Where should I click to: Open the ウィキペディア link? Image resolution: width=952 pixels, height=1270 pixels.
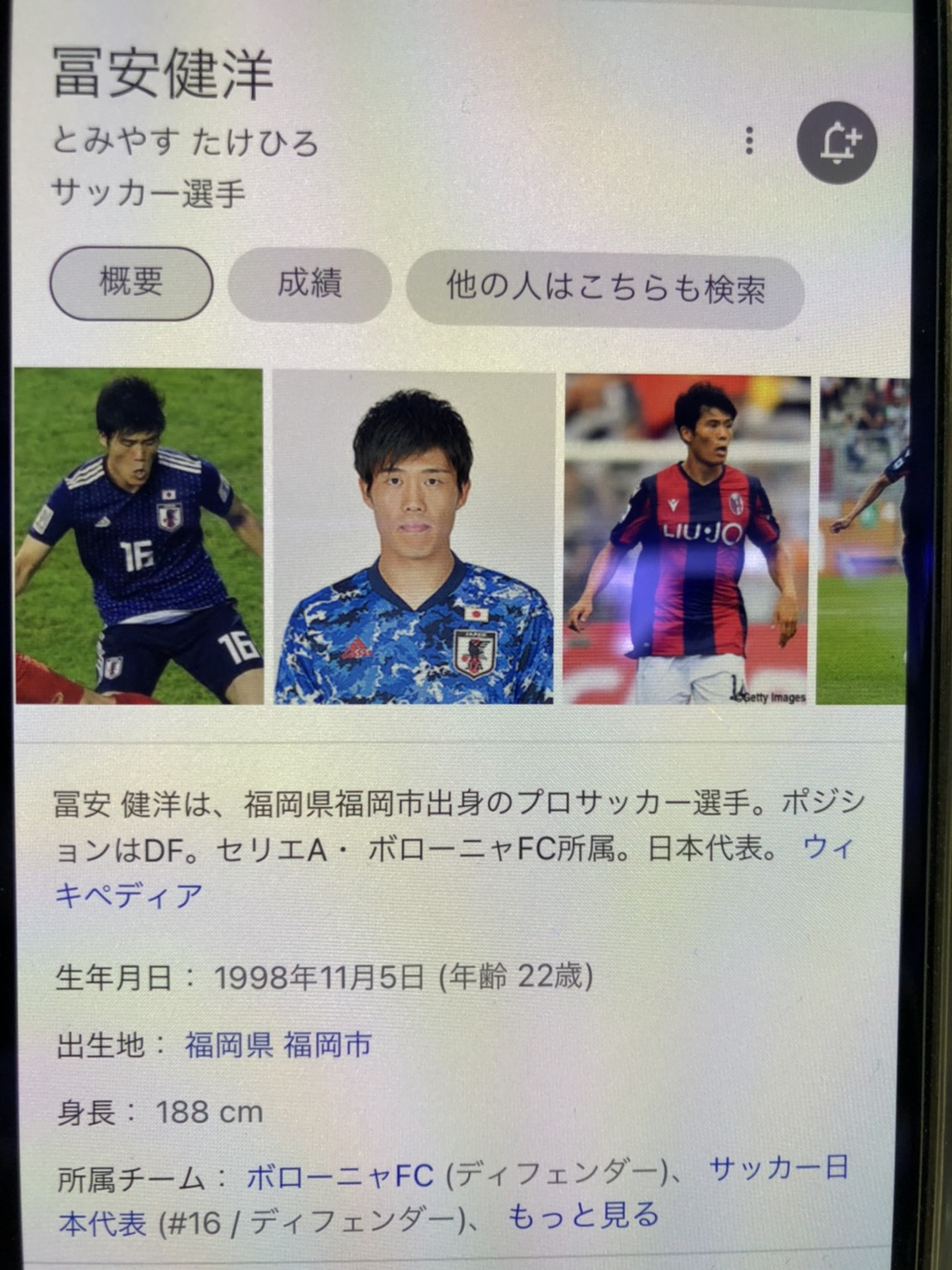[129, 894]
